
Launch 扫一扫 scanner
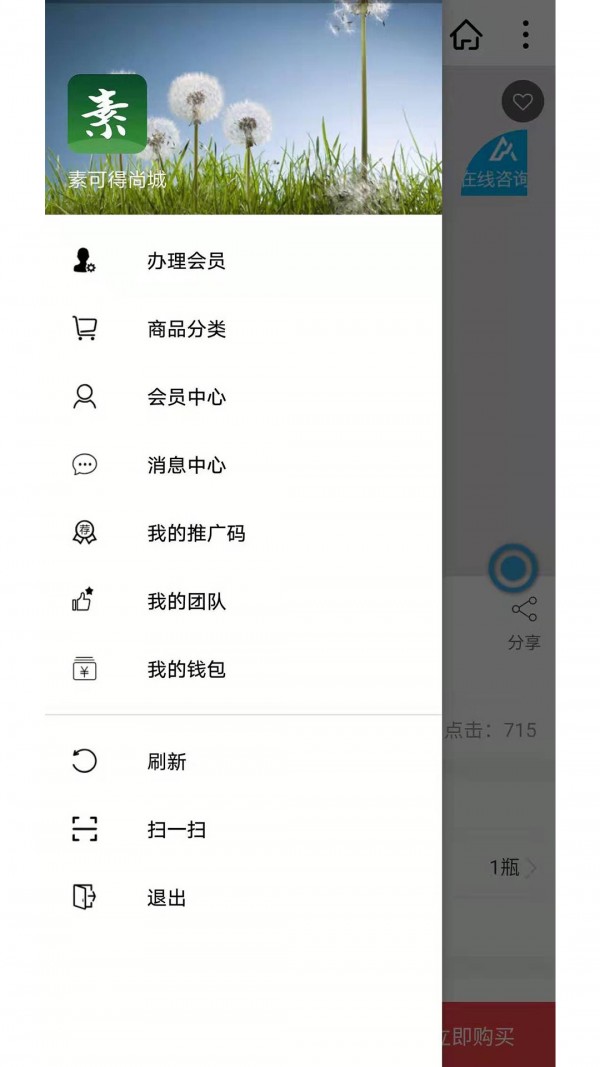243,829
